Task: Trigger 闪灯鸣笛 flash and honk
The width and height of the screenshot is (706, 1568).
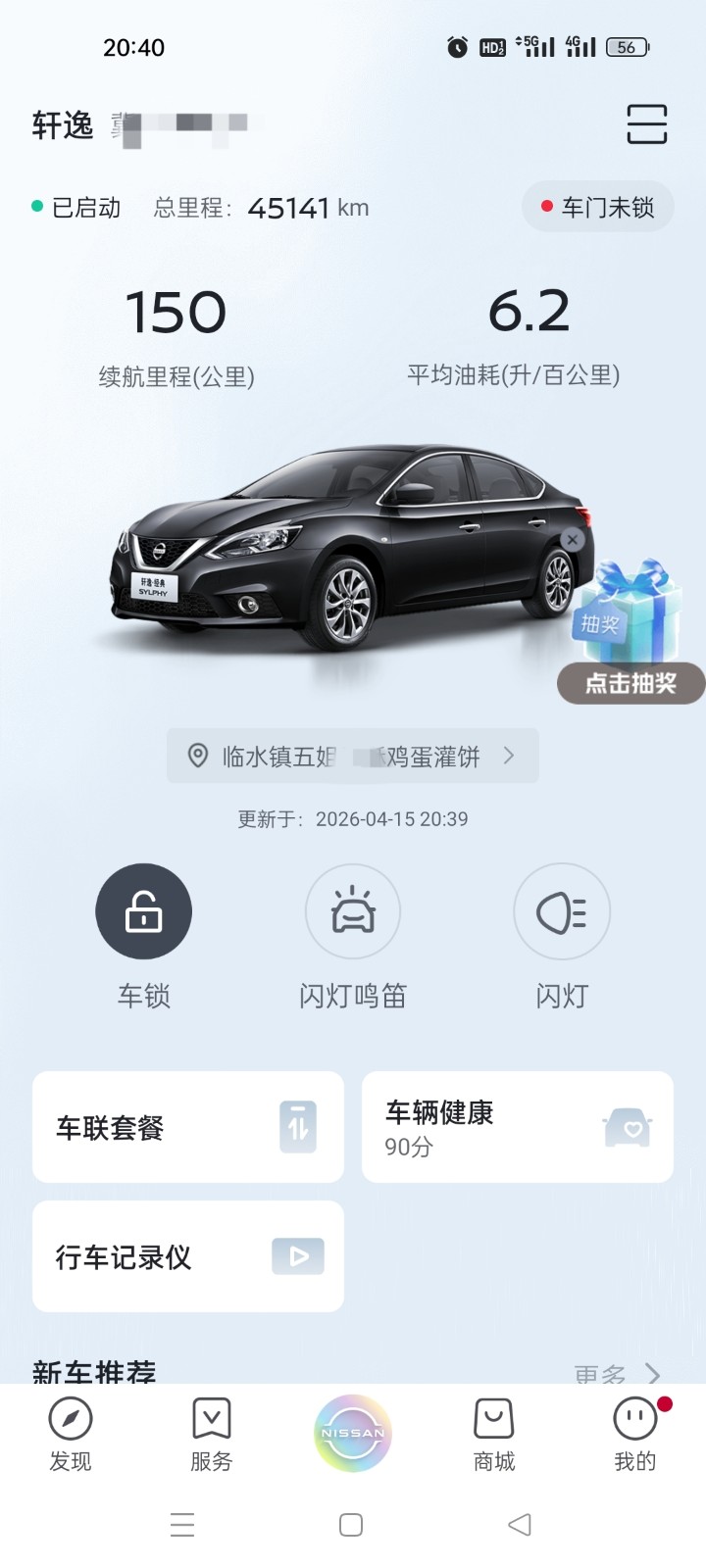Action: point(352,912)
